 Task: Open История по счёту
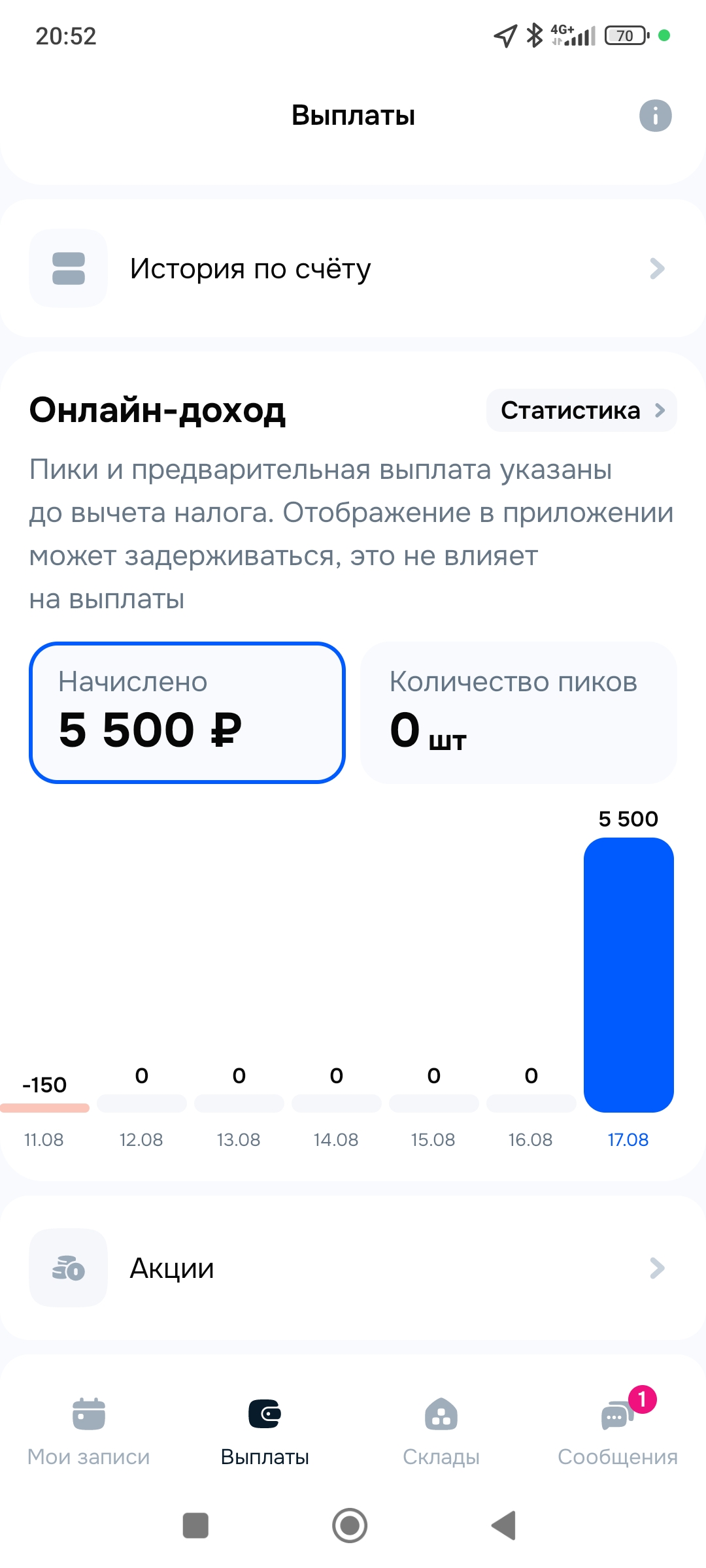pyautogui.click(x=353, y=269)
